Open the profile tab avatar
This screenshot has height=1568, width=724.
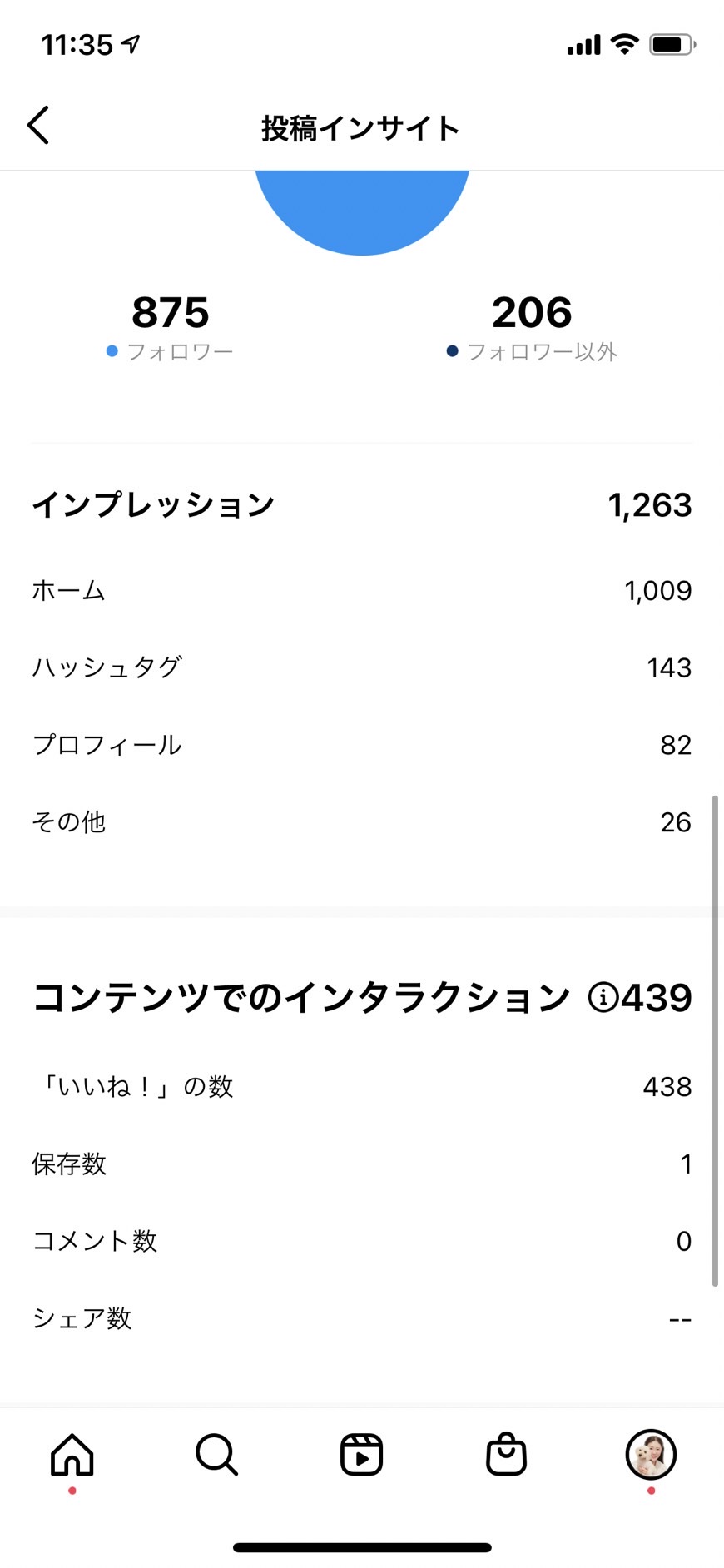click(651, 1455)
